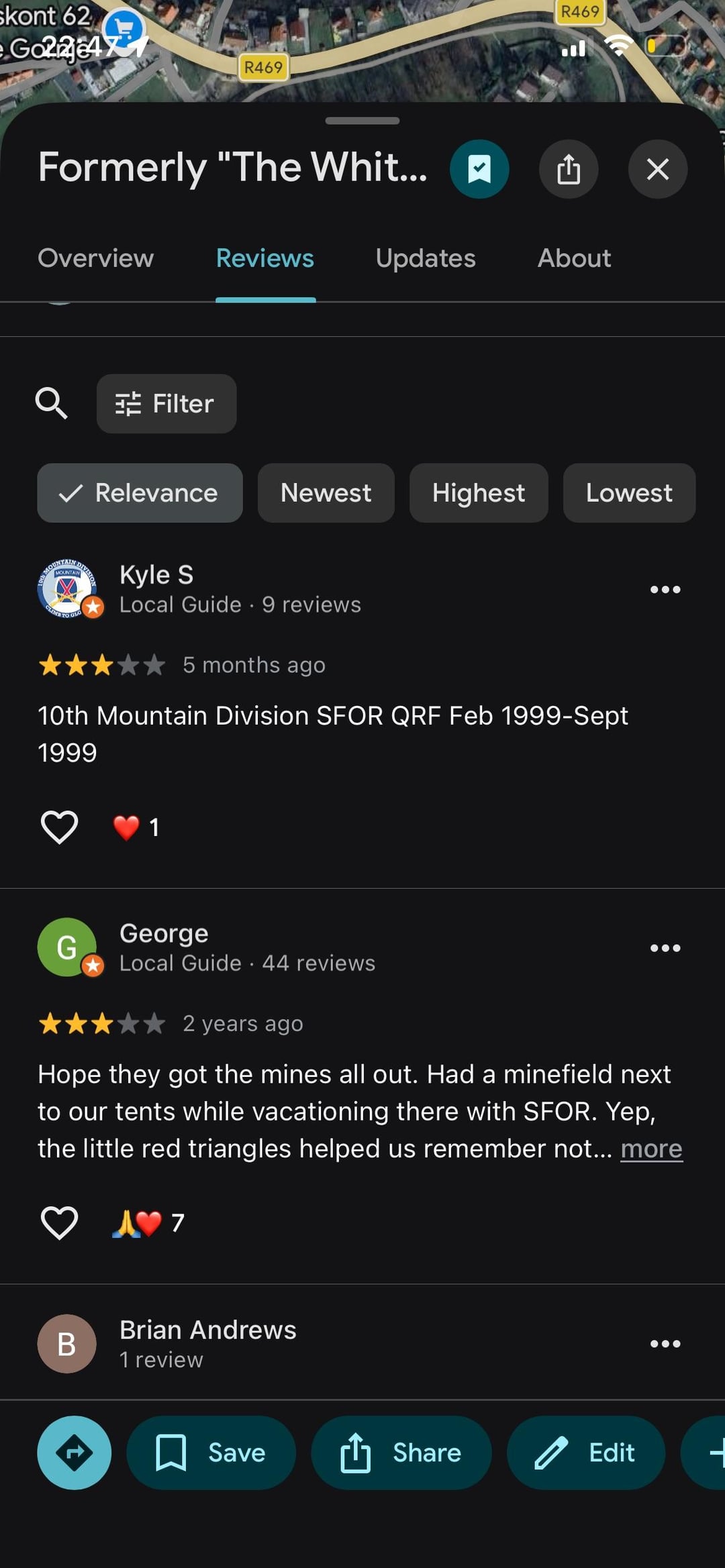Screen dimensions: 725x1568
Task: Search within the reviews
Action: click(x=51, y=403)
